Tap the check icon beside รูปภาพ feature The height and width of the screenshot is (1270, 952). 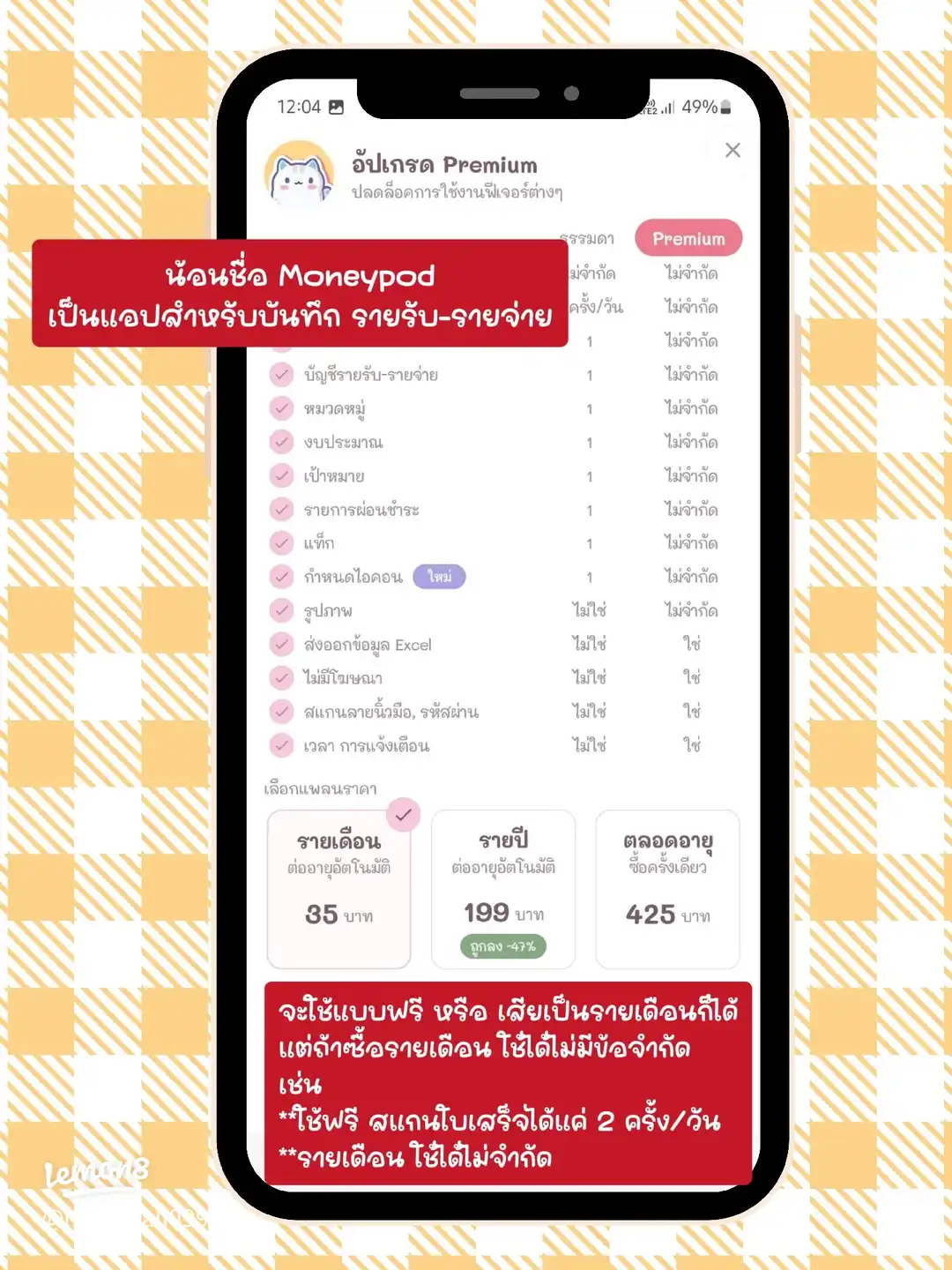[280, 610]
